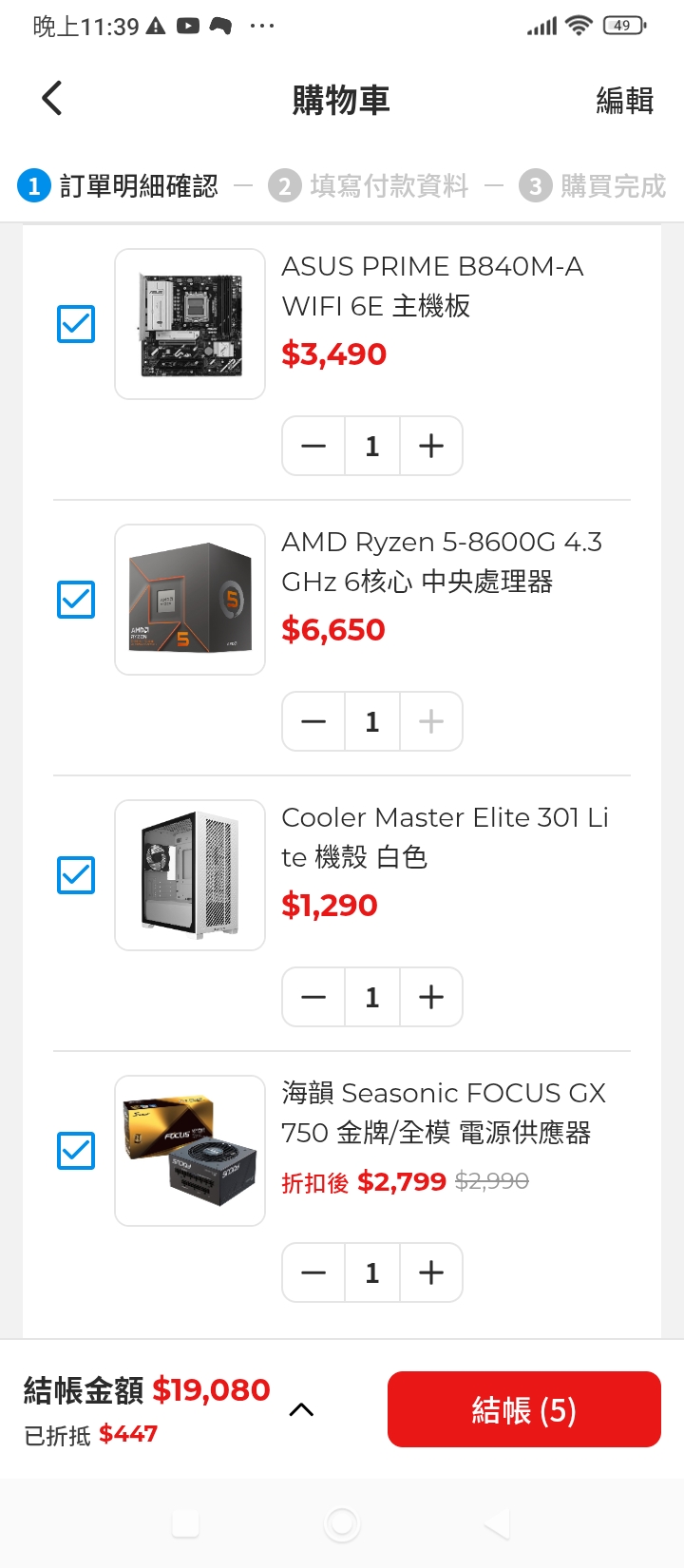684x1568 pixels.
Task: Uncheck the Seasonic FOCUS GX 750 power supply
Action: [x=75, y=1151]
